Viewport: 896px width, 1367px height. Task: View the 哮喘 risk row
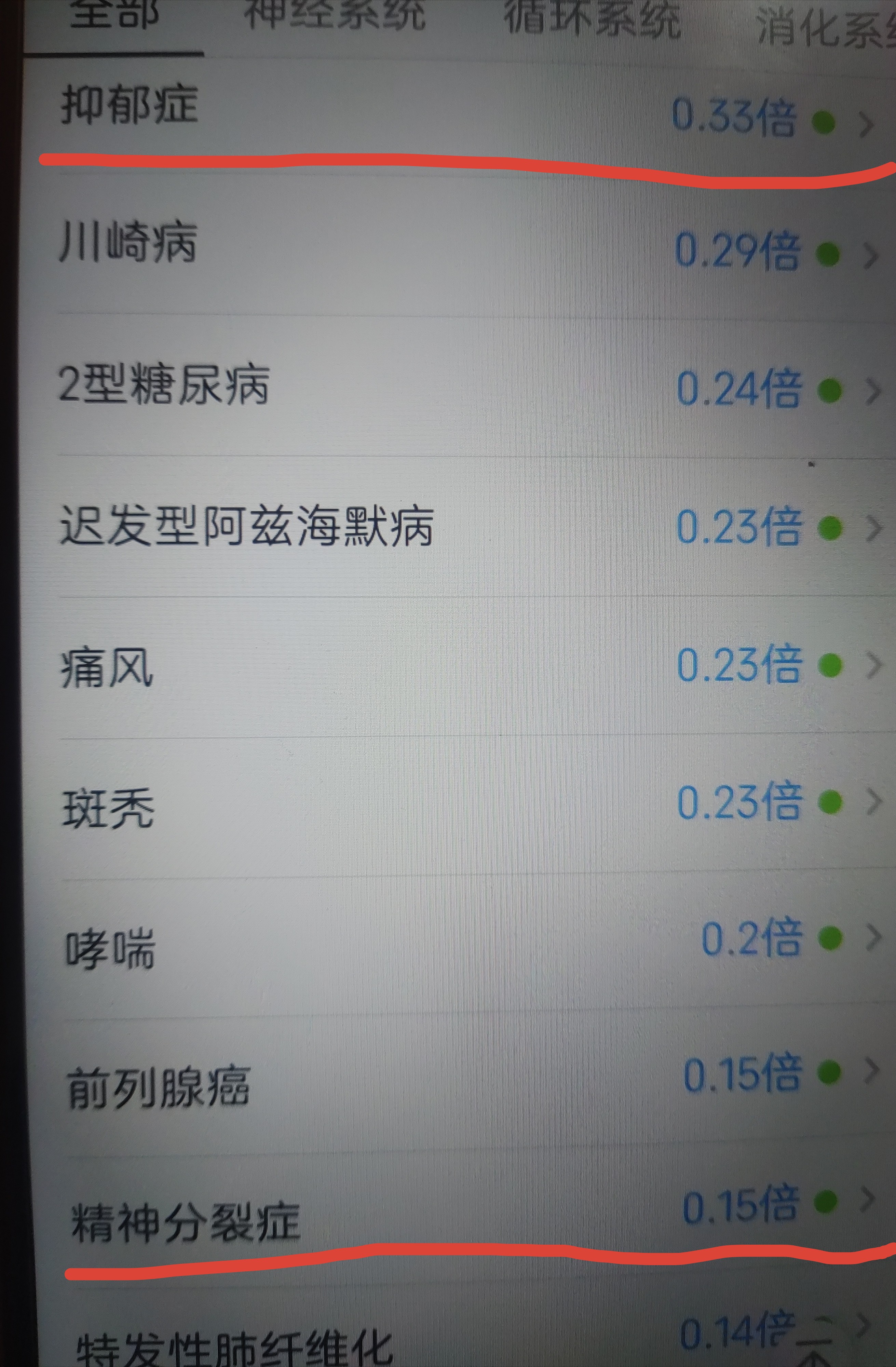460,945
